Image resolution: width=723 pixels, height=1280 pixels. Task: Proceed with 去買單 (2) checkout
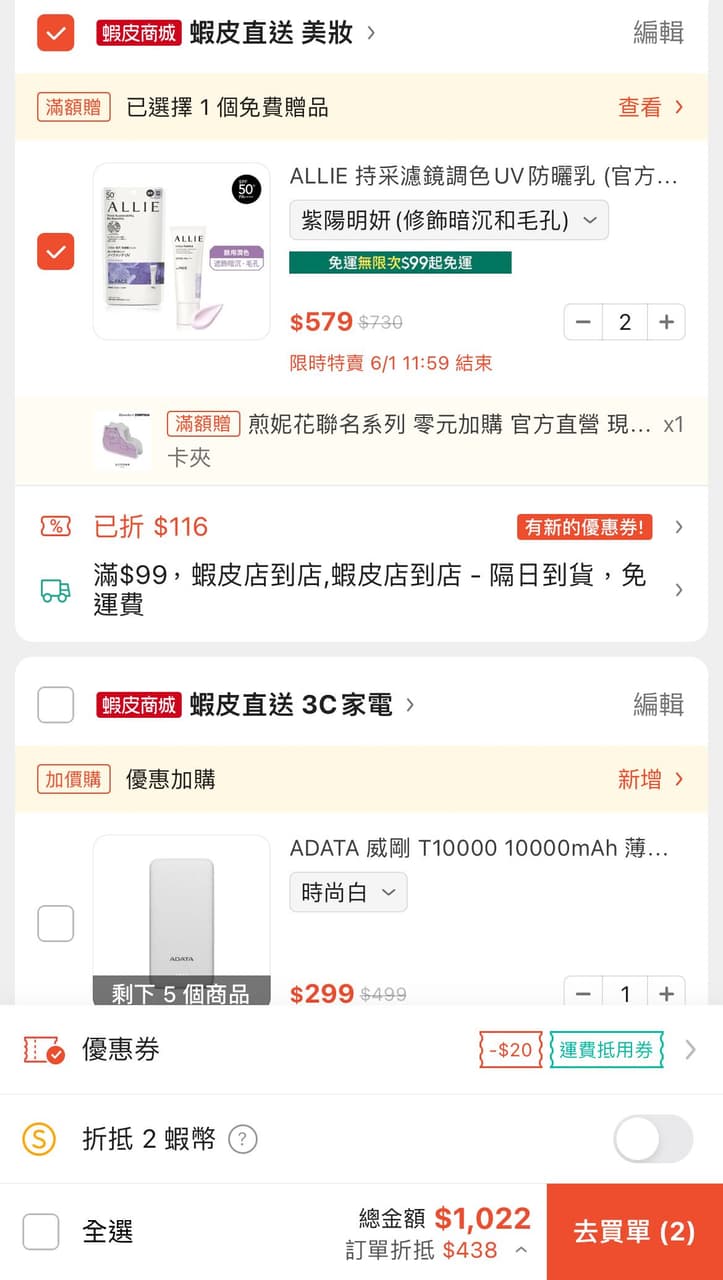click(x=634, y=1231)
